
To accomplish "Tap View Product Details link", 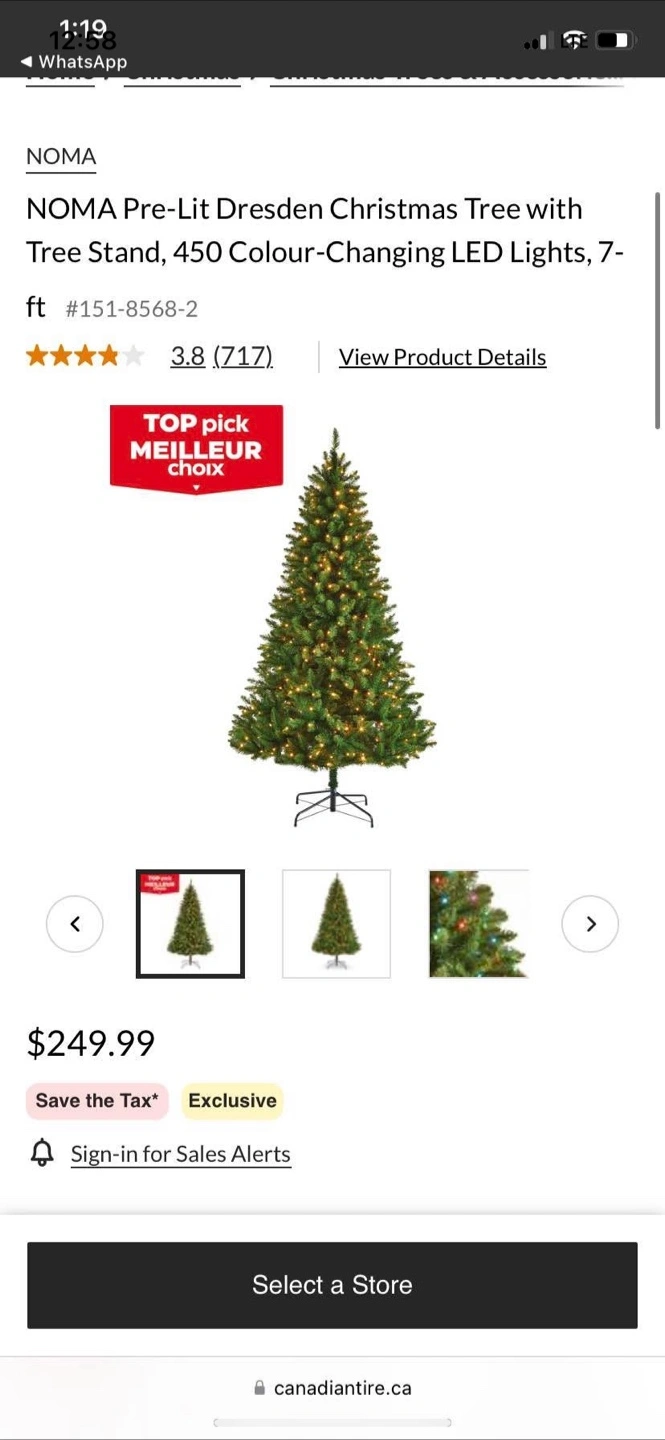I will pyautogui.click(x=442, y=357).
